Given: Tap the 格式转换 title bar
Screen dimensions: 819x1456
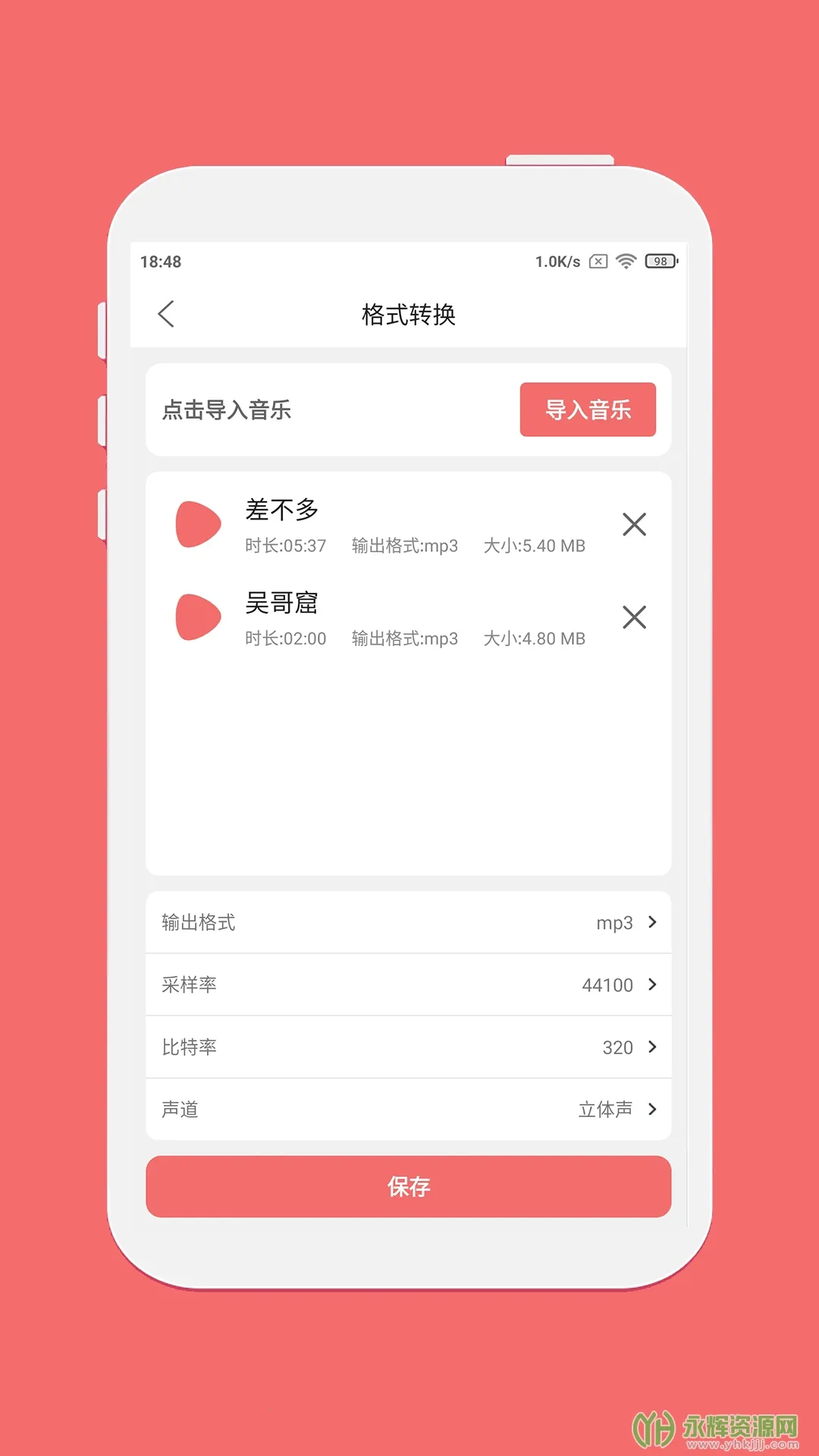Looking at the screenshot, I should click(409, 314).
